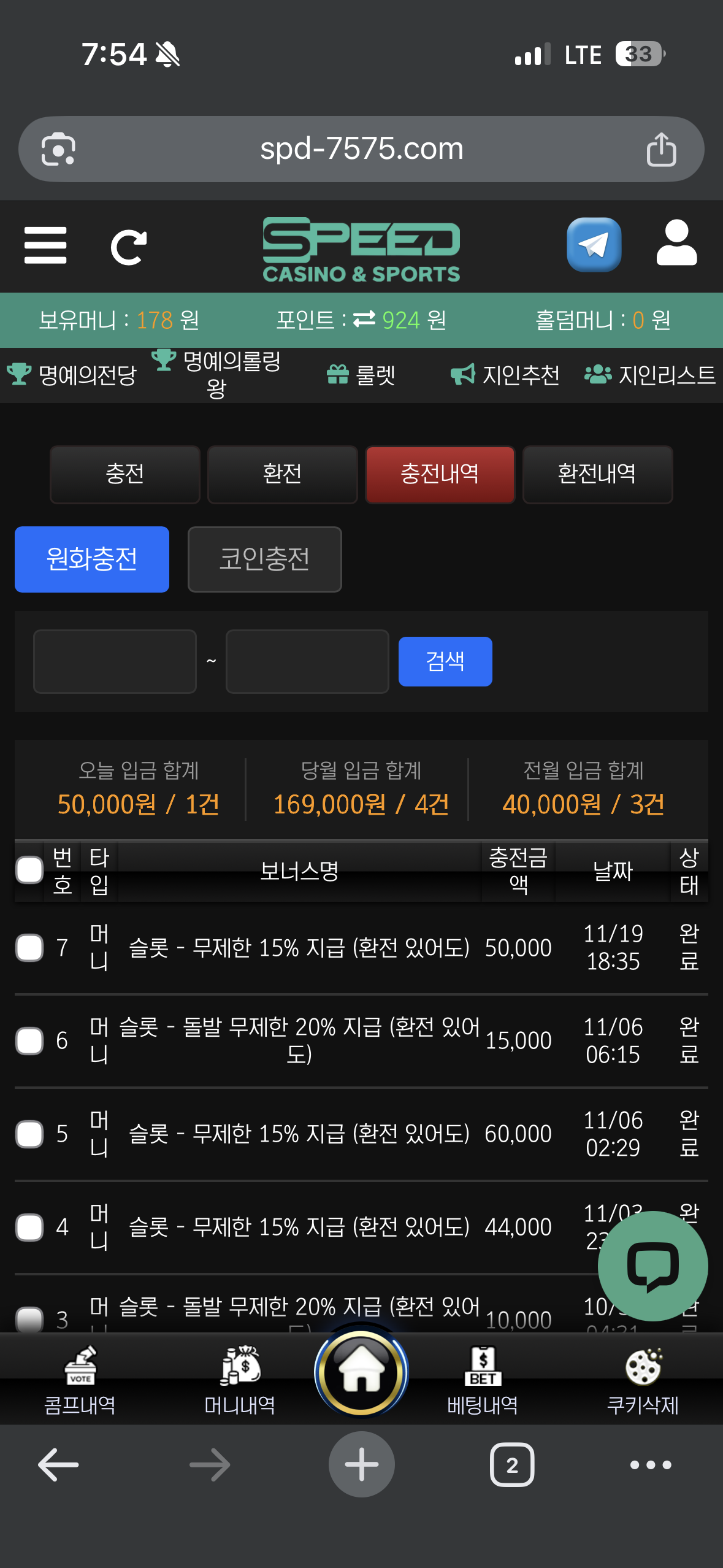The image size is (723, 1568).
Task: Open the user profile icon
Action: (x=676, y=244)
